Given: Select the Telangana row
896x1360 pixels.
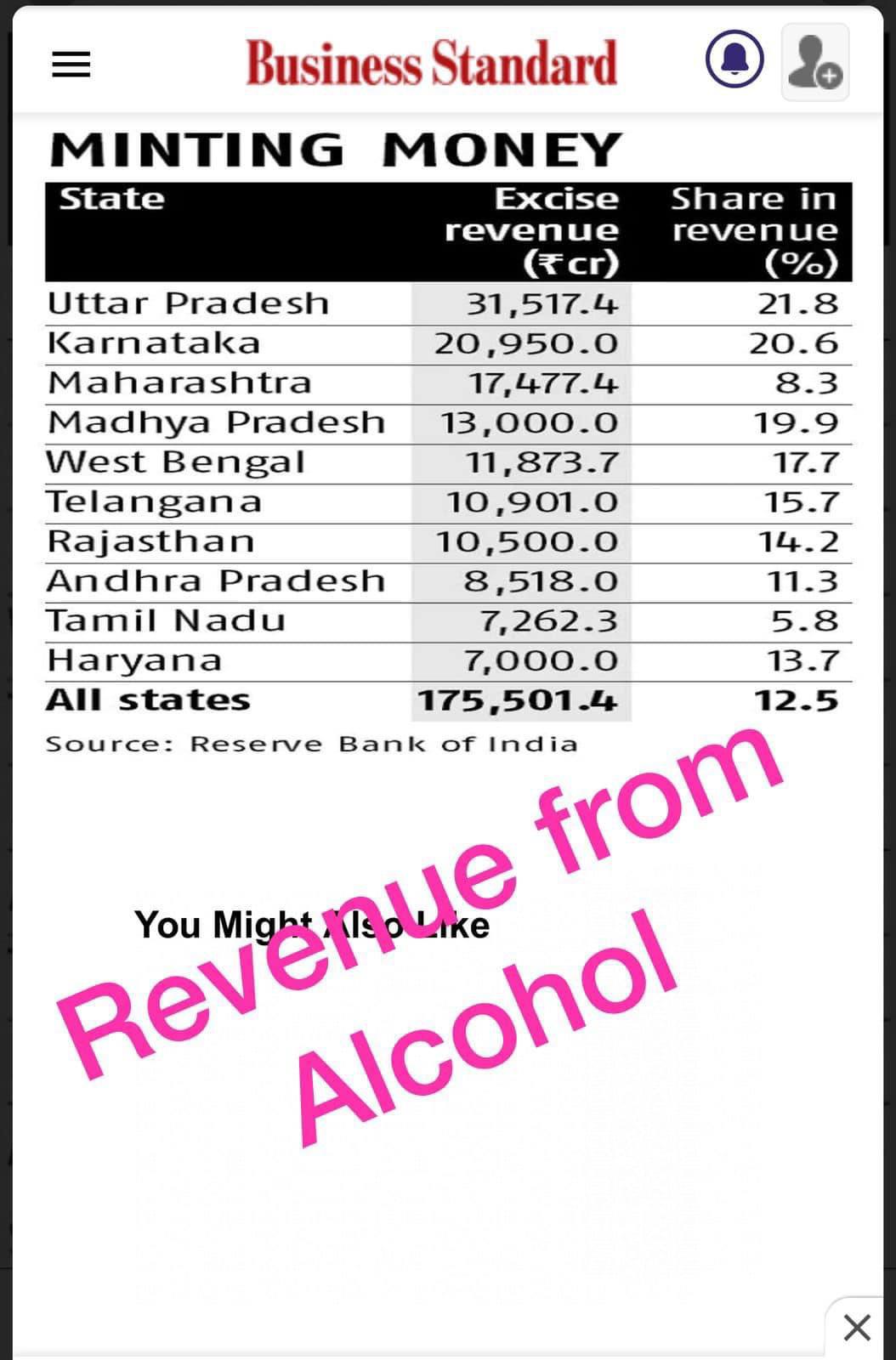Looking at the screenshot, I should tap(340, 501).
